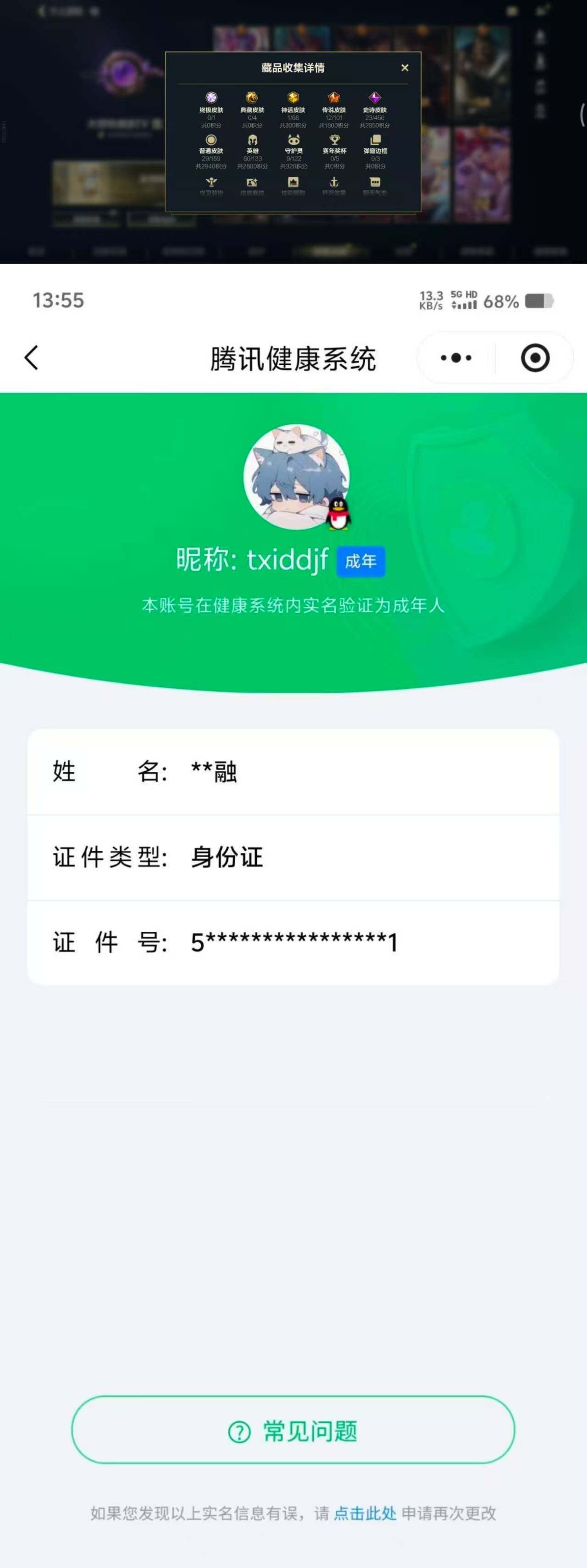View the 守护灵 guardian spirit collection icon
The image size is (587, 1568).
pos(293,139)
